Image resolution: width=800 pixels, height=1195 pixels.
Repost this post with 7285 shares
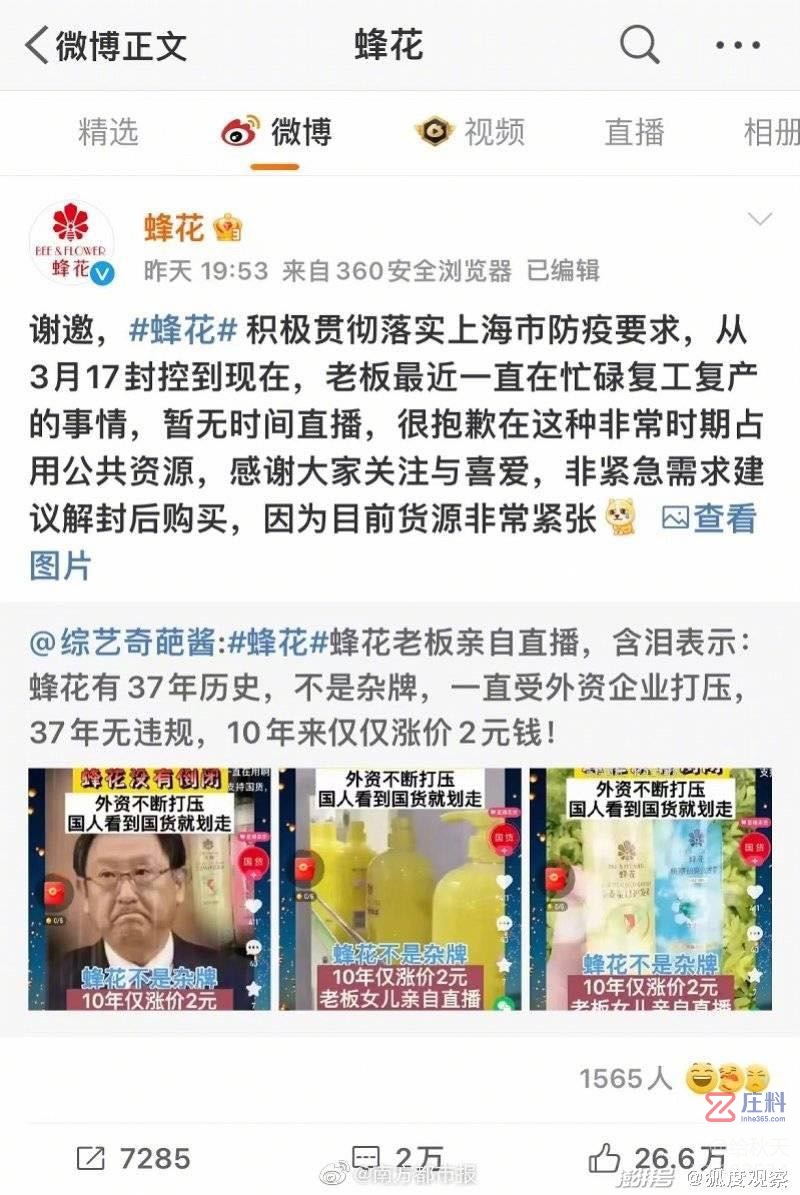[133, 1158]
